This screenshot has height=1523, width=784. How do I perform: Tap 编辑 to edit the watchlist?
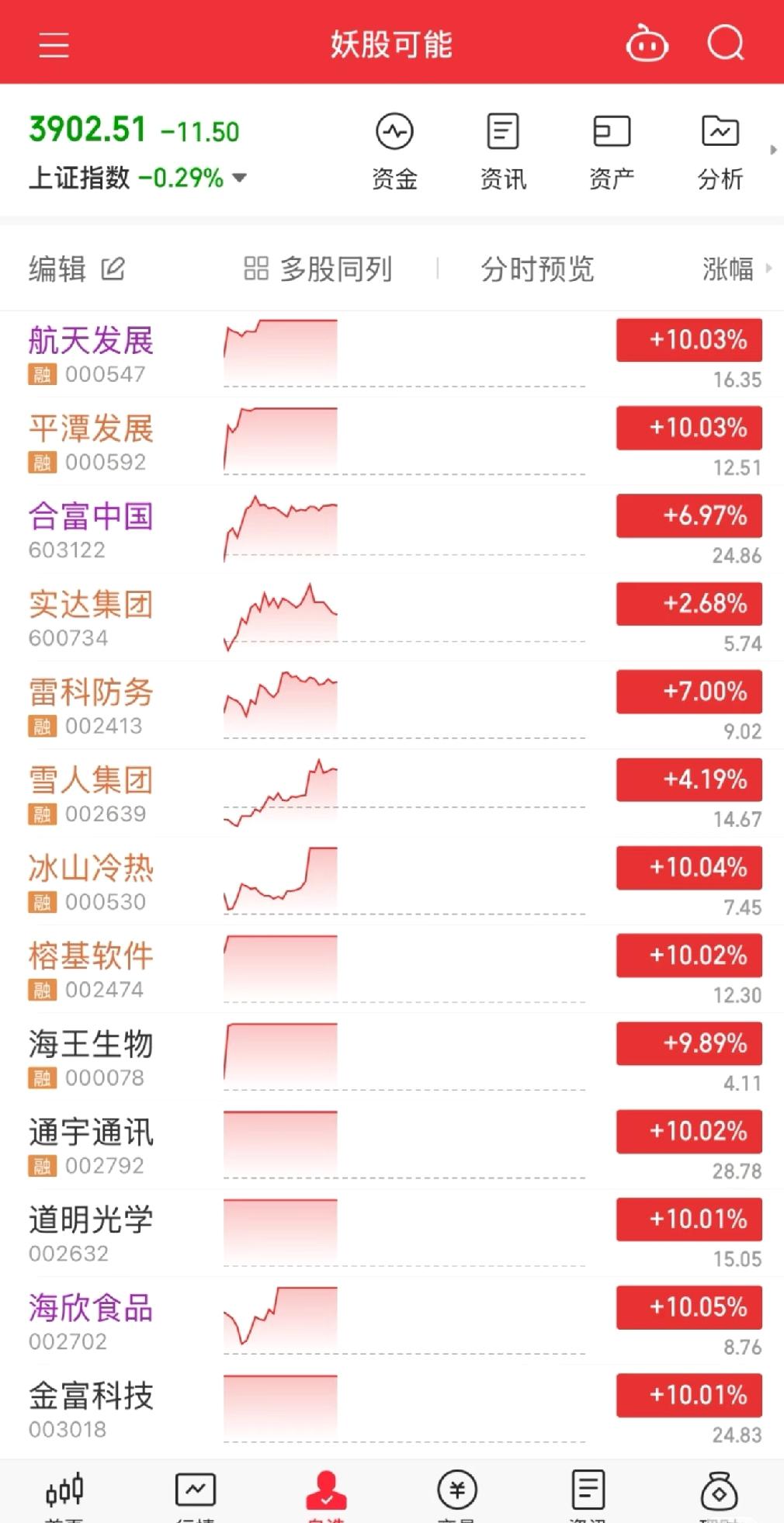(x=74, y=269)
